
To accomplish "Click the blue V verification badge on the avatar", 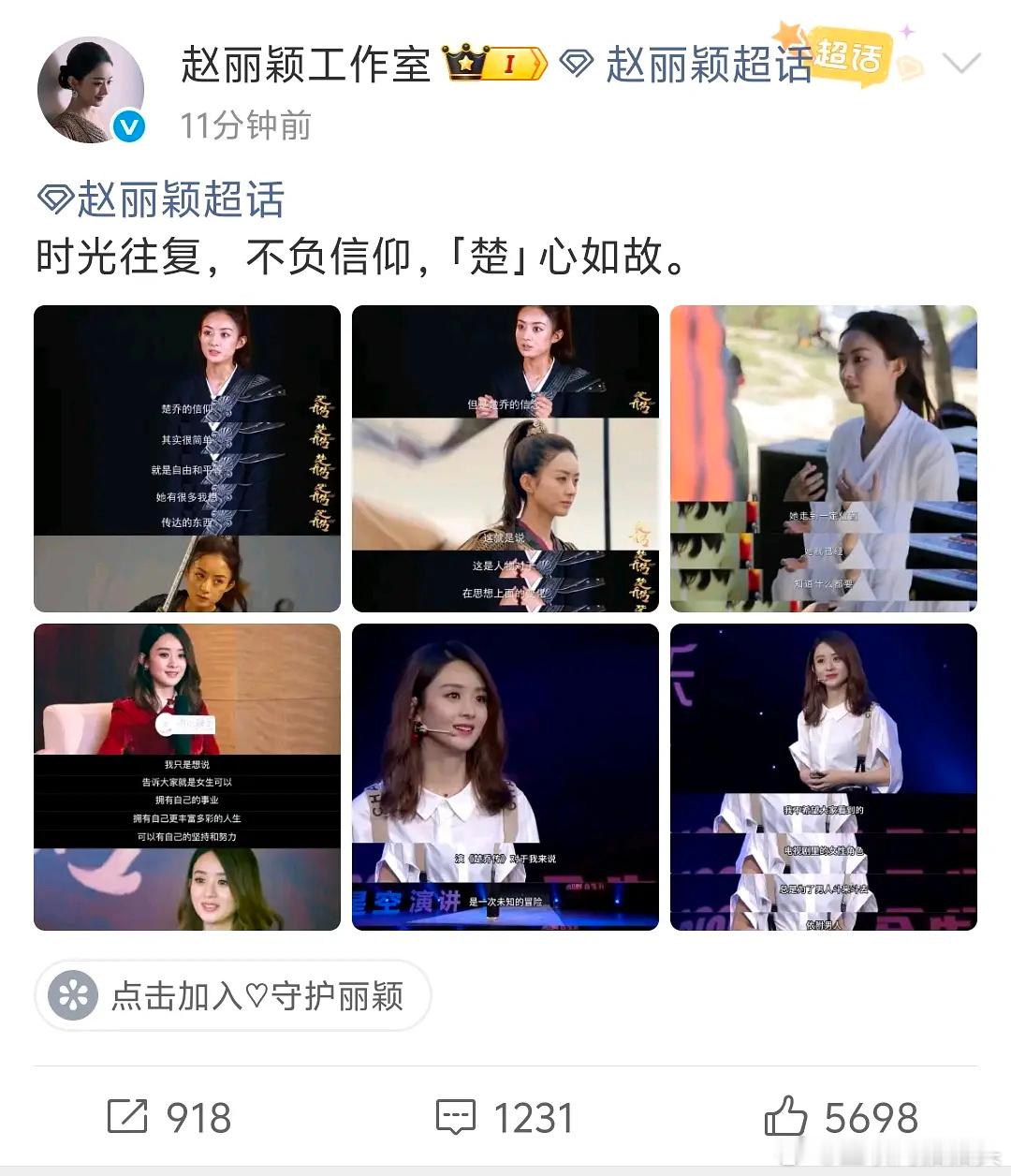I will pos(128,125).
